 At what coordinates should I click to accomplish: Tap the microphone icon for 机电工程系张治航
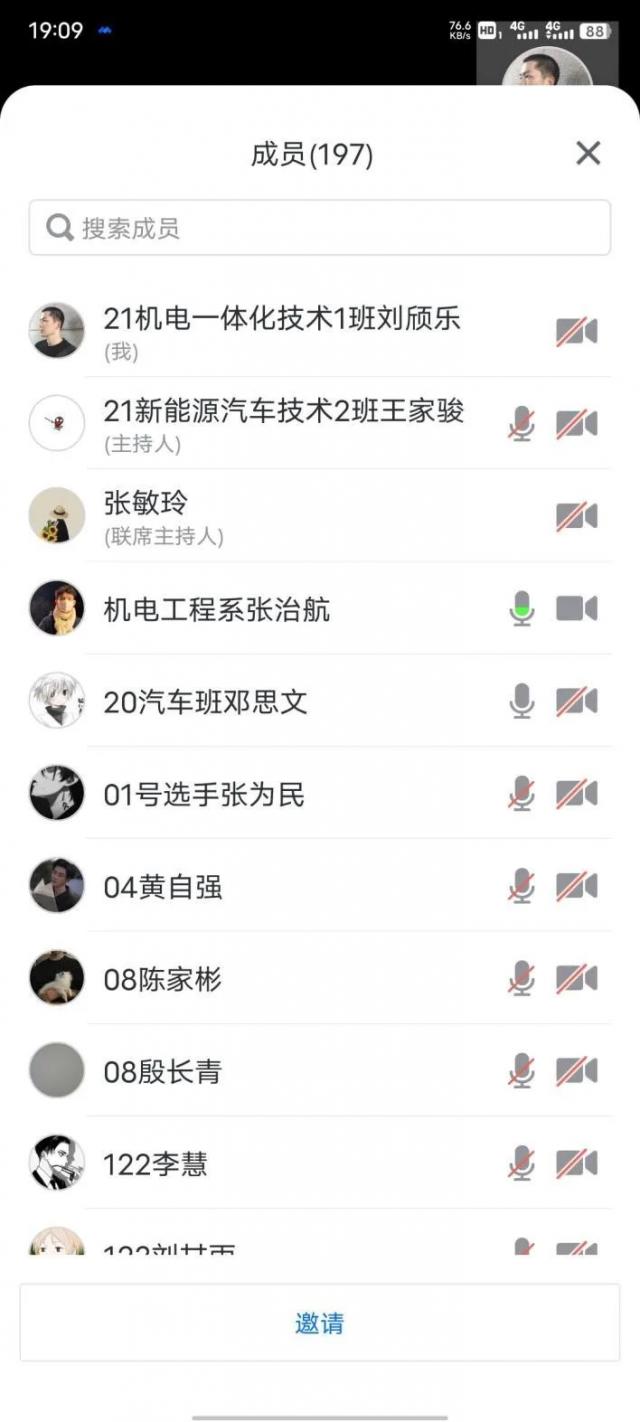tap(521, 608)
